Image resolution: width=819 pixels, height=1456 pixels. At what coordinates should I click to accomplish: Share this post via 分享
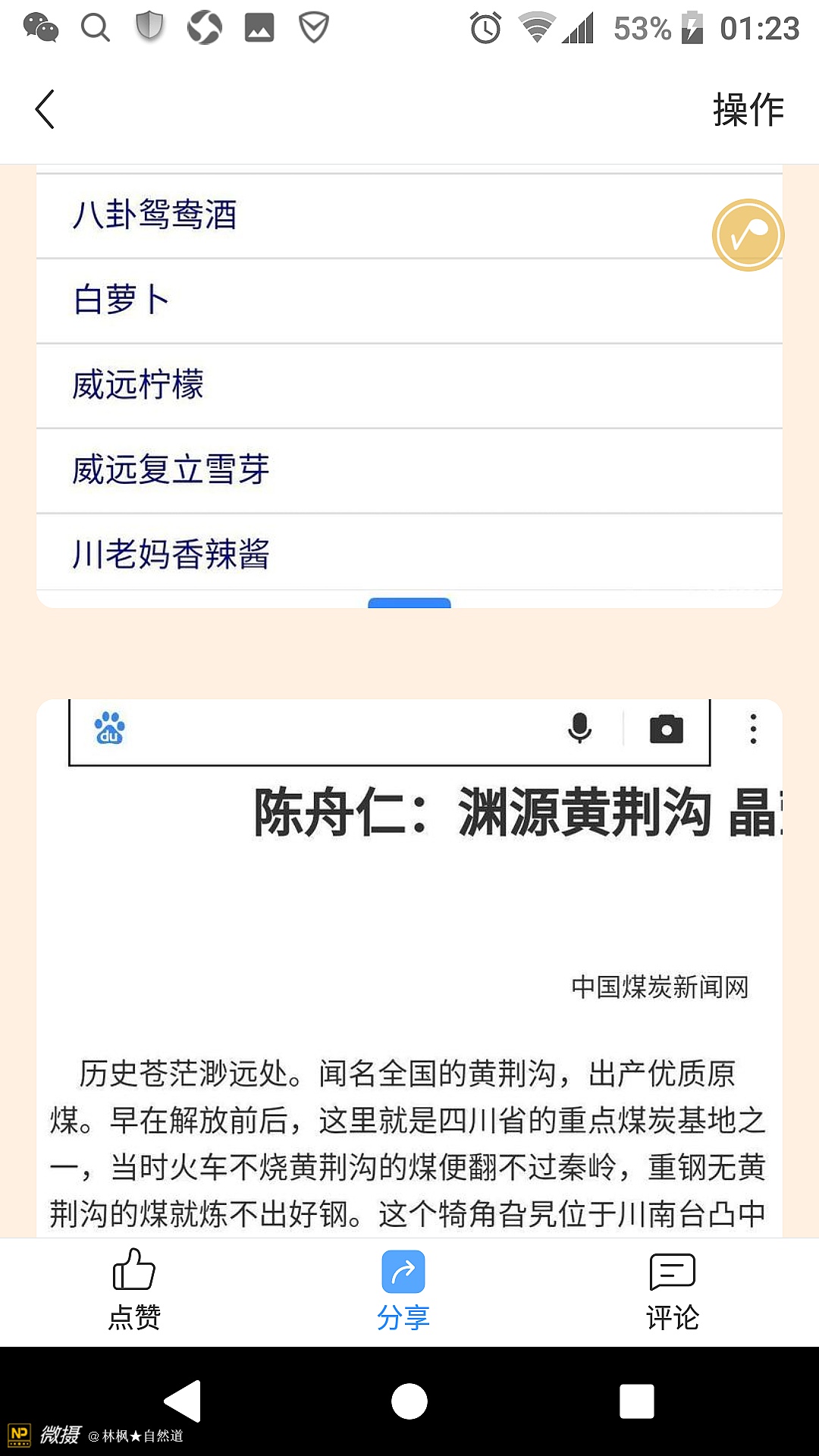coord(403,1289)
